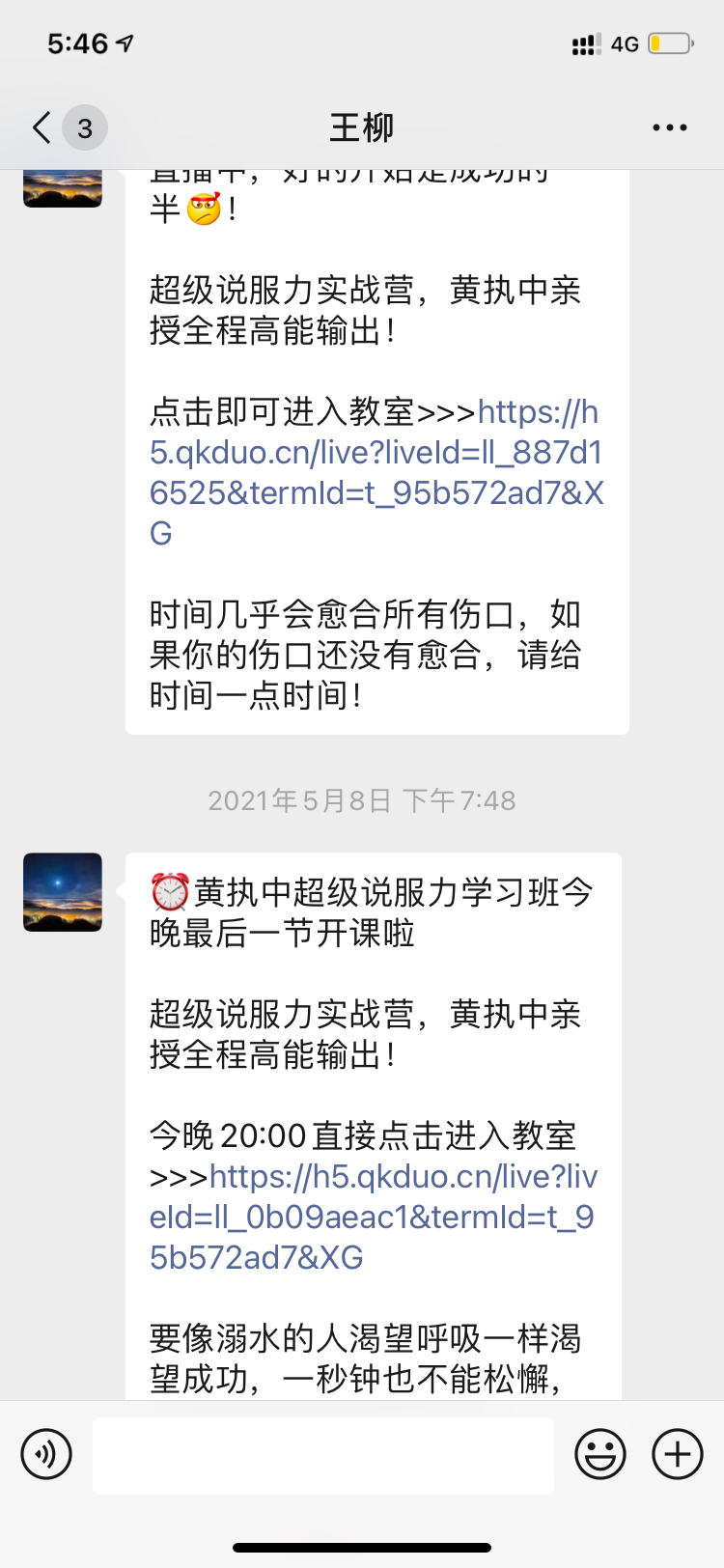Switch to voice message input

click(46, 1453)
